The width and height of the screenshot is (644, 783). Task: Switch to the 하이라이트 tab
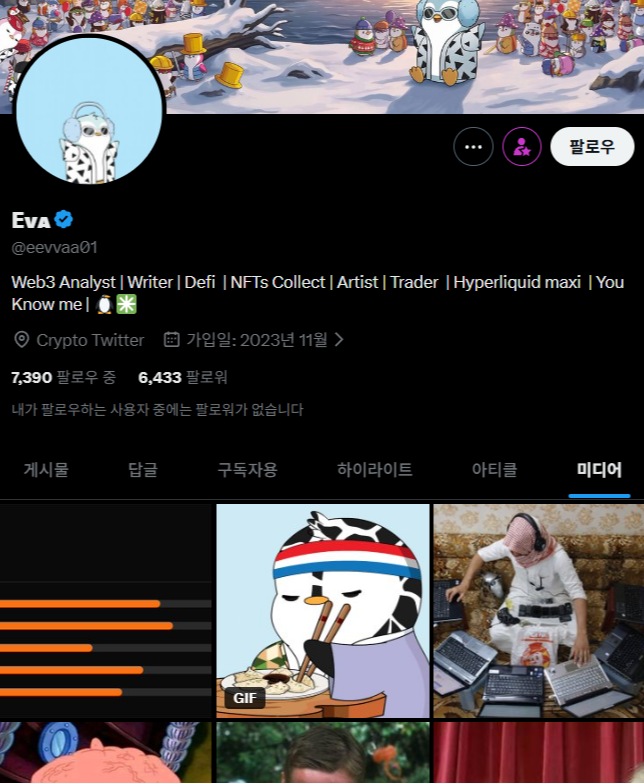coord(374,469)
